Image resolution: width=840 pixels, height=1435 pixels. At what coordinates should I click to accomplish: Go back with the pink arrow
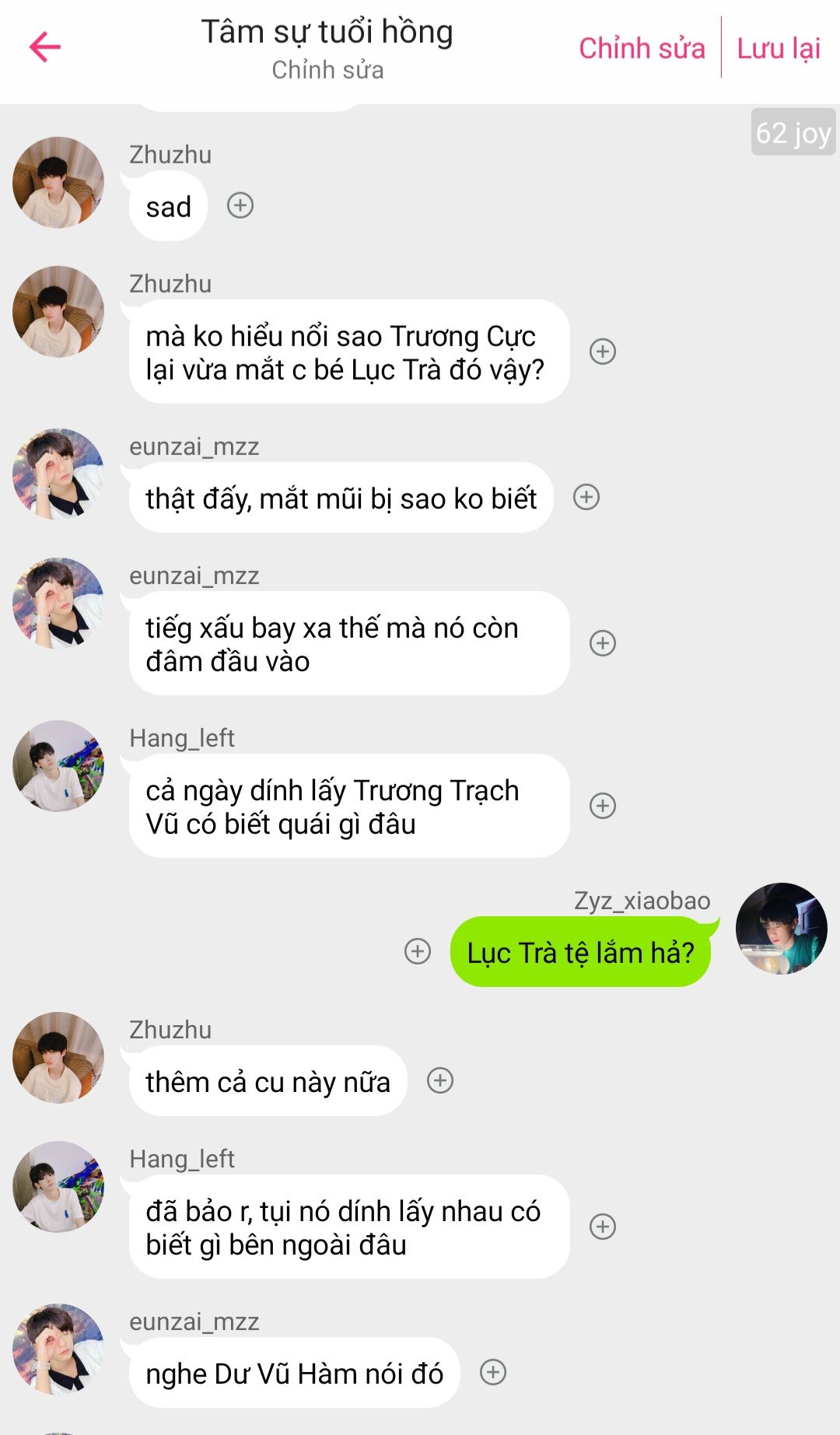point(45,47)
